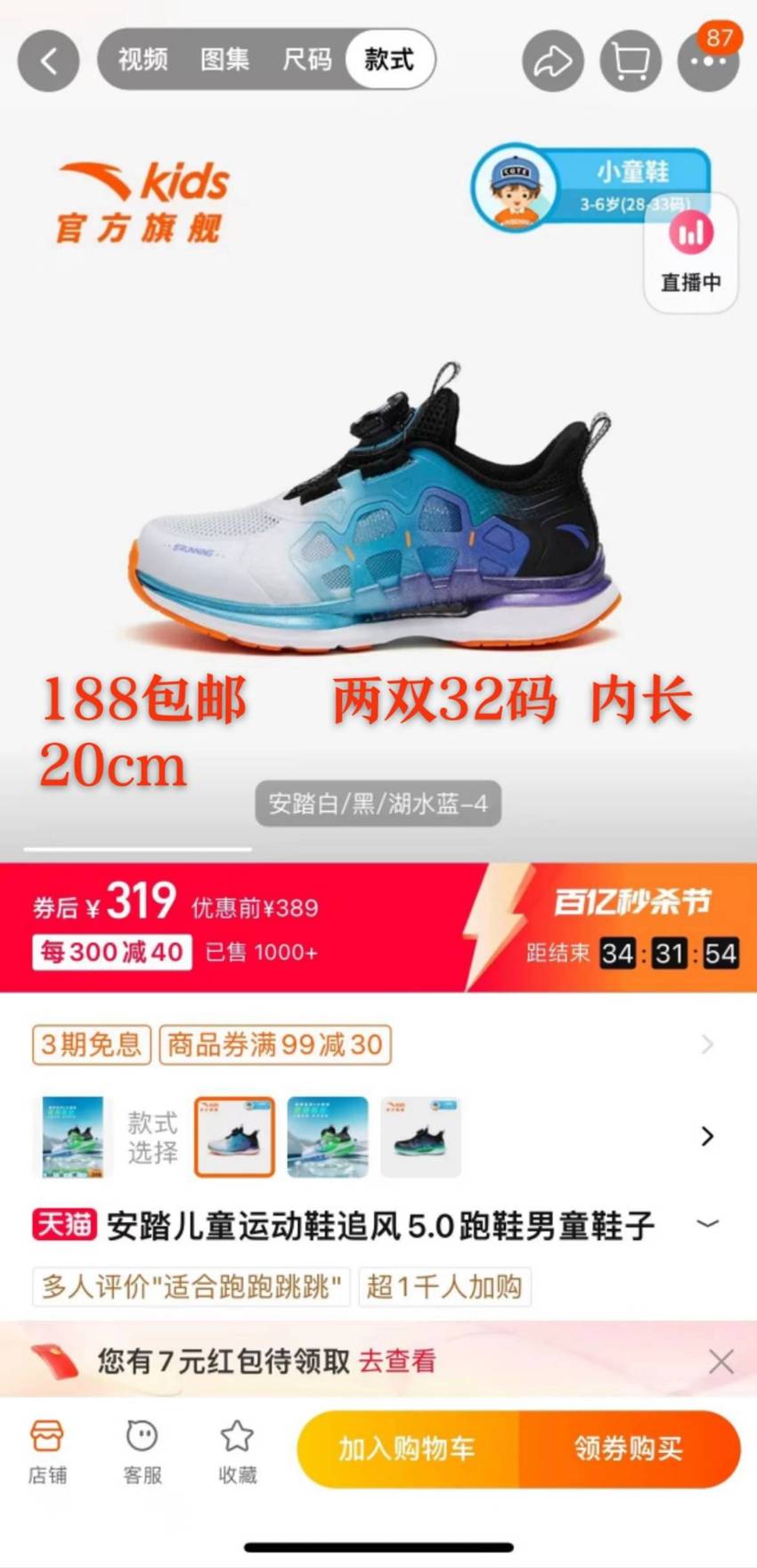Switch to the 图集 tab
This screenshot has width=757, height=1568.
(x=225, y=60)
